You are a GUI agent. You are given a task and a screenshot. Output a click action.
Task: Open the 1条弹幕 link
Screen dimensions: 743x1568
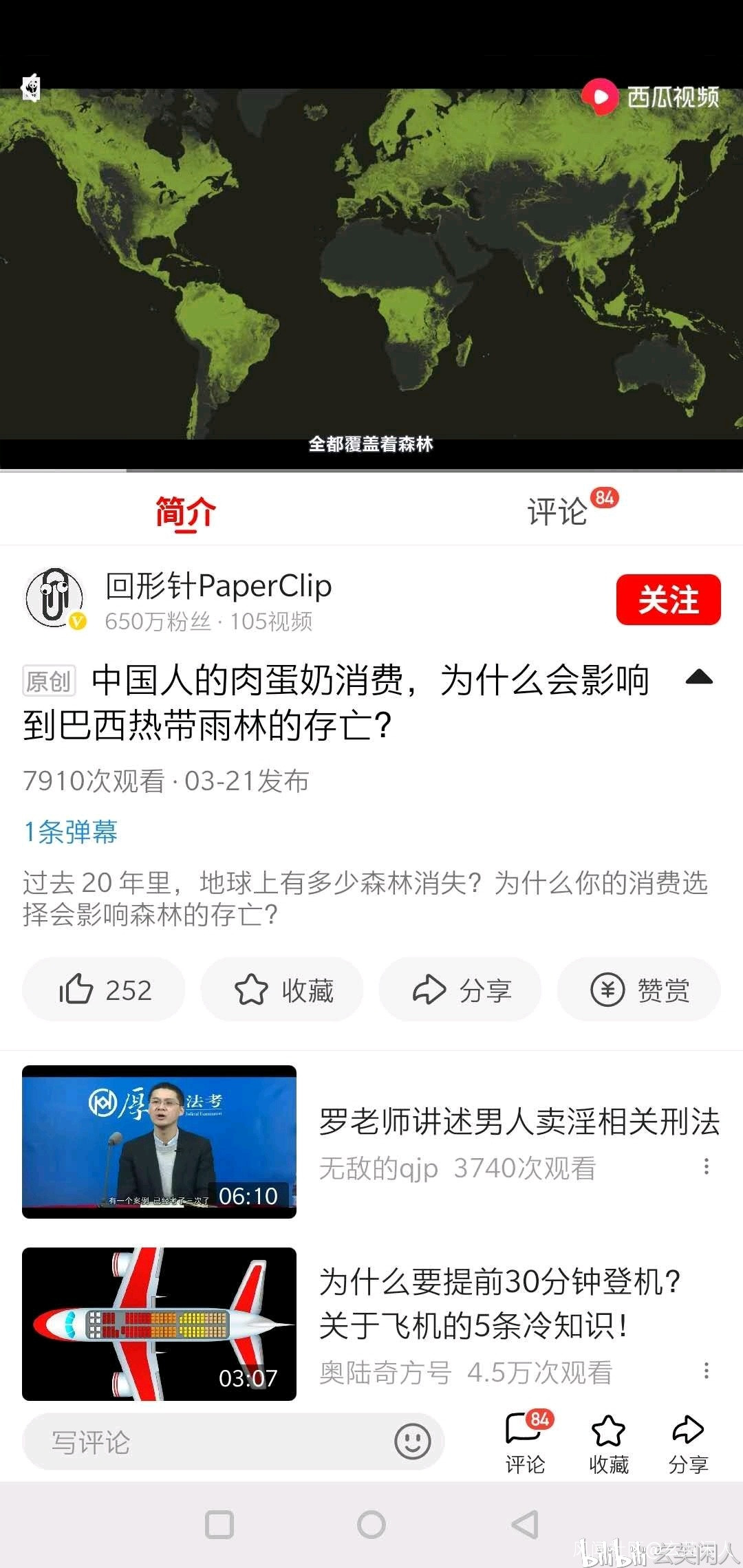click(x=71, y=832)
